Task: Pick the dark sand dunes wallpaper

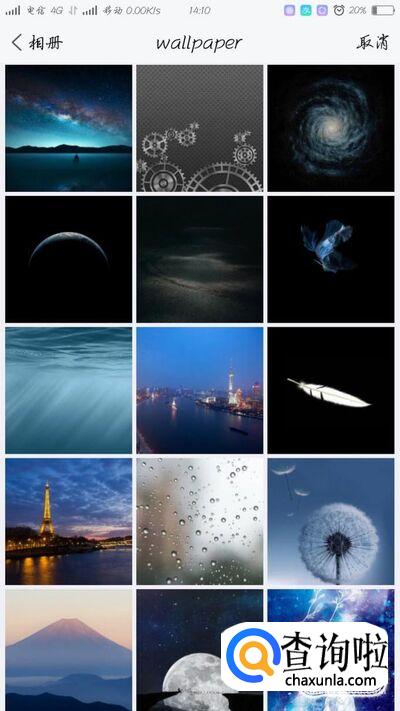Action: click(200, 259)
